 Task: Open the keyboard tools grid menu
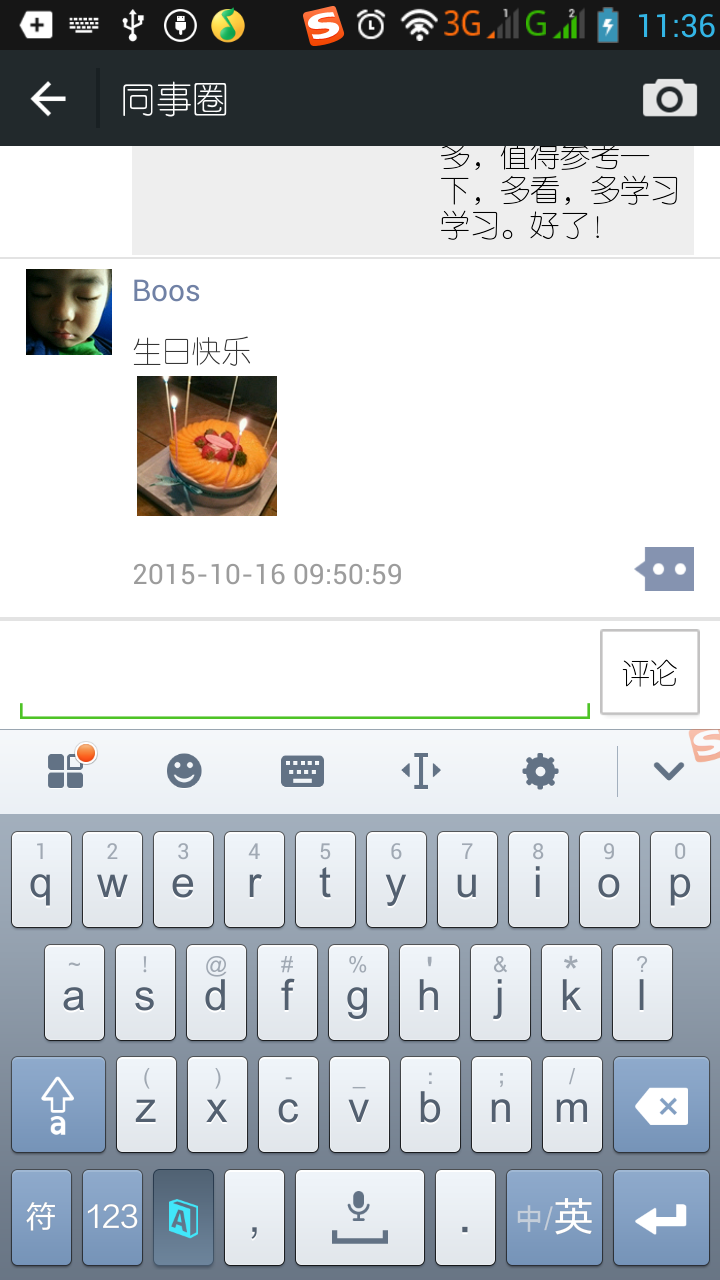[67, 770]
